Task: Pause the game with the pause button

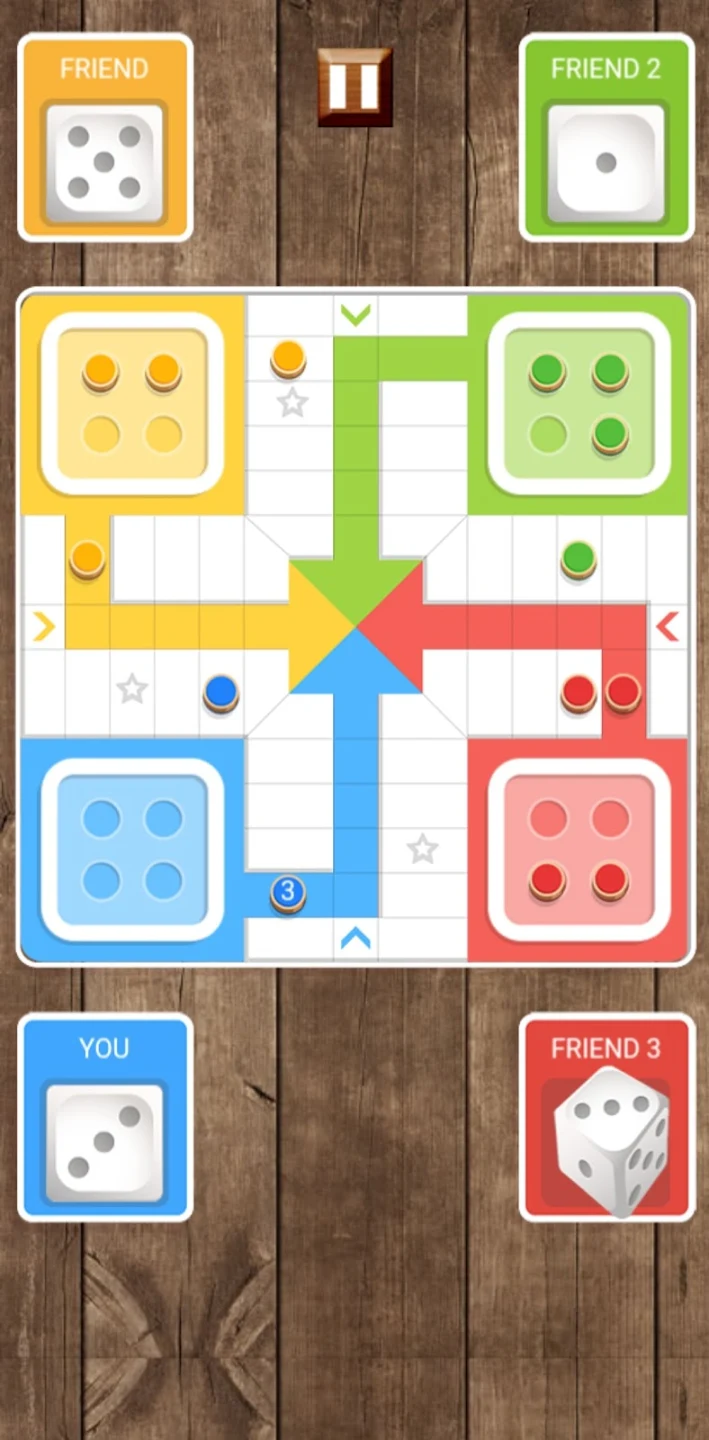Action: tap(354, 87)
